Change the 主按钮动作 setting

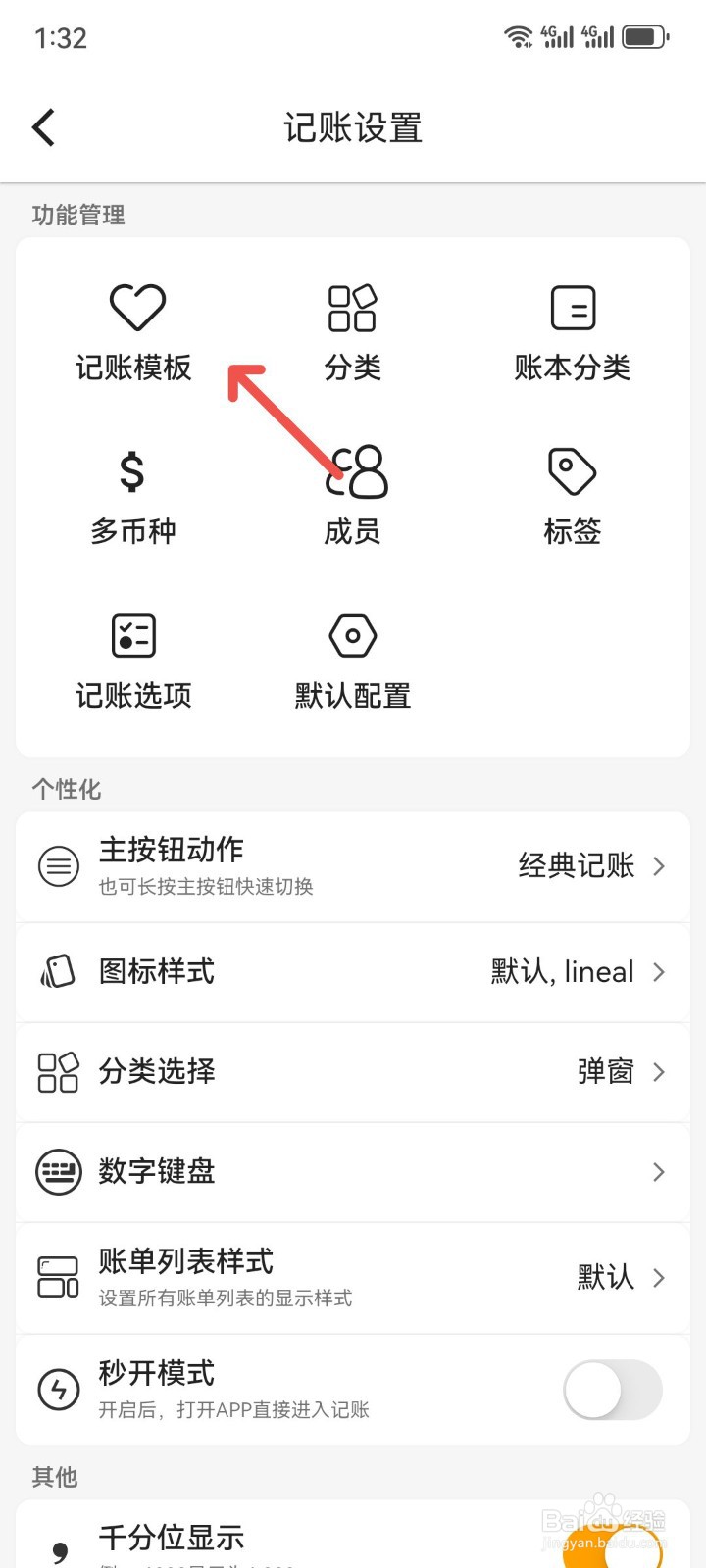[353, 866]
